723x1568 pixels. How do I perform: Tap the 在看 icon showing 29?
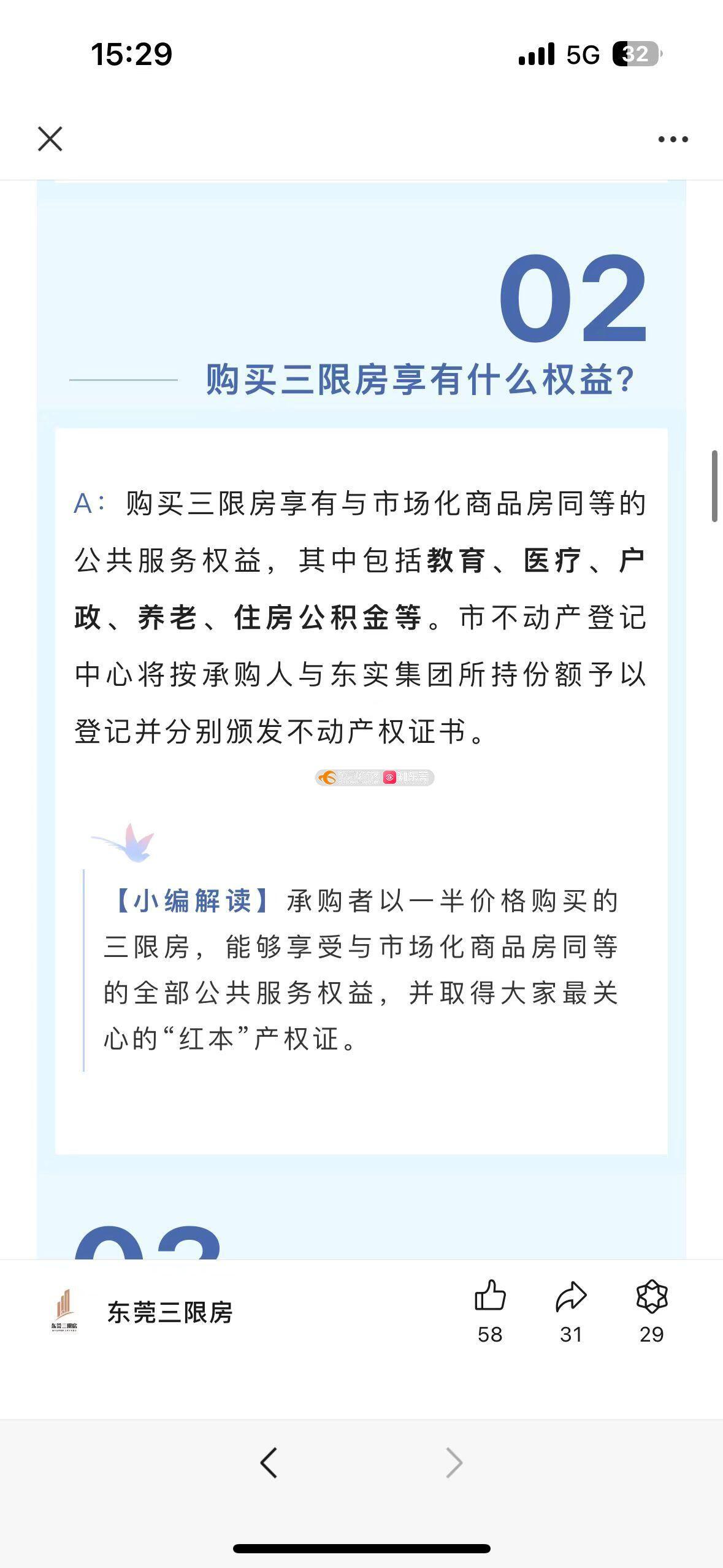(651, 1311)
